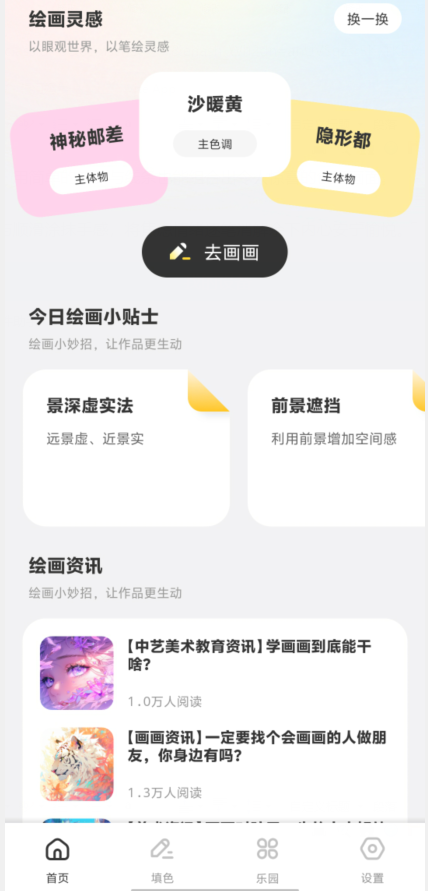
Task: Tap the 去画画 button to start drawing
Action: click(215, 252)
